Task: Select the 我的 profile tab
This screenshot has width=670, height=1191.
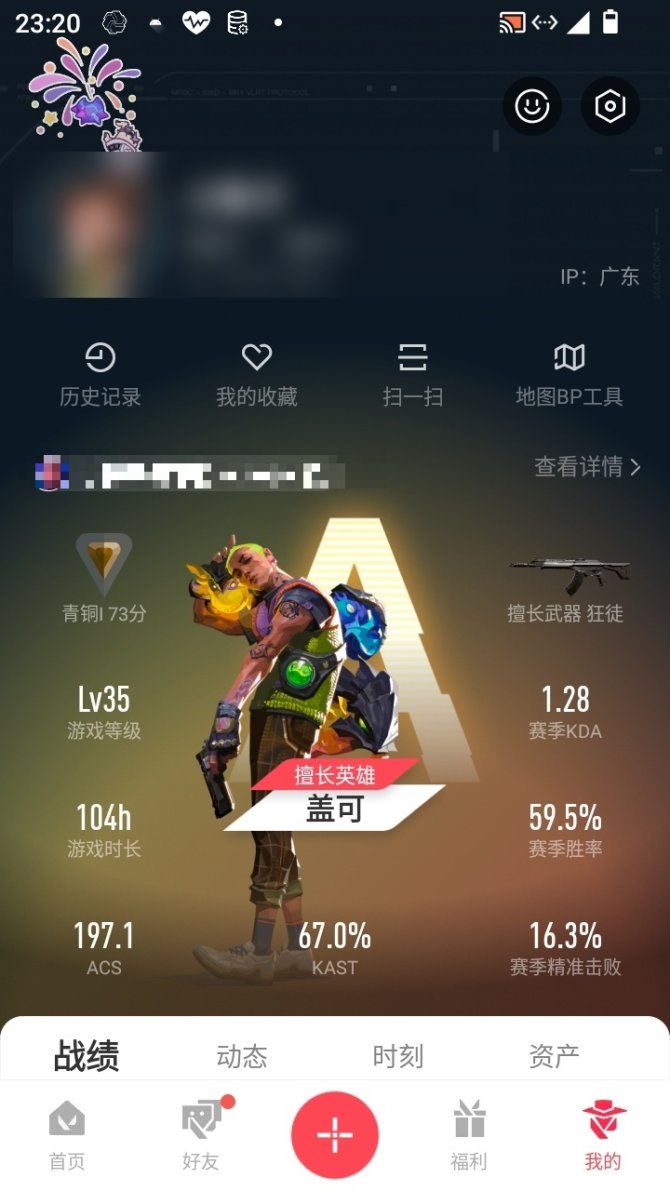Action: pos(603,1135)
